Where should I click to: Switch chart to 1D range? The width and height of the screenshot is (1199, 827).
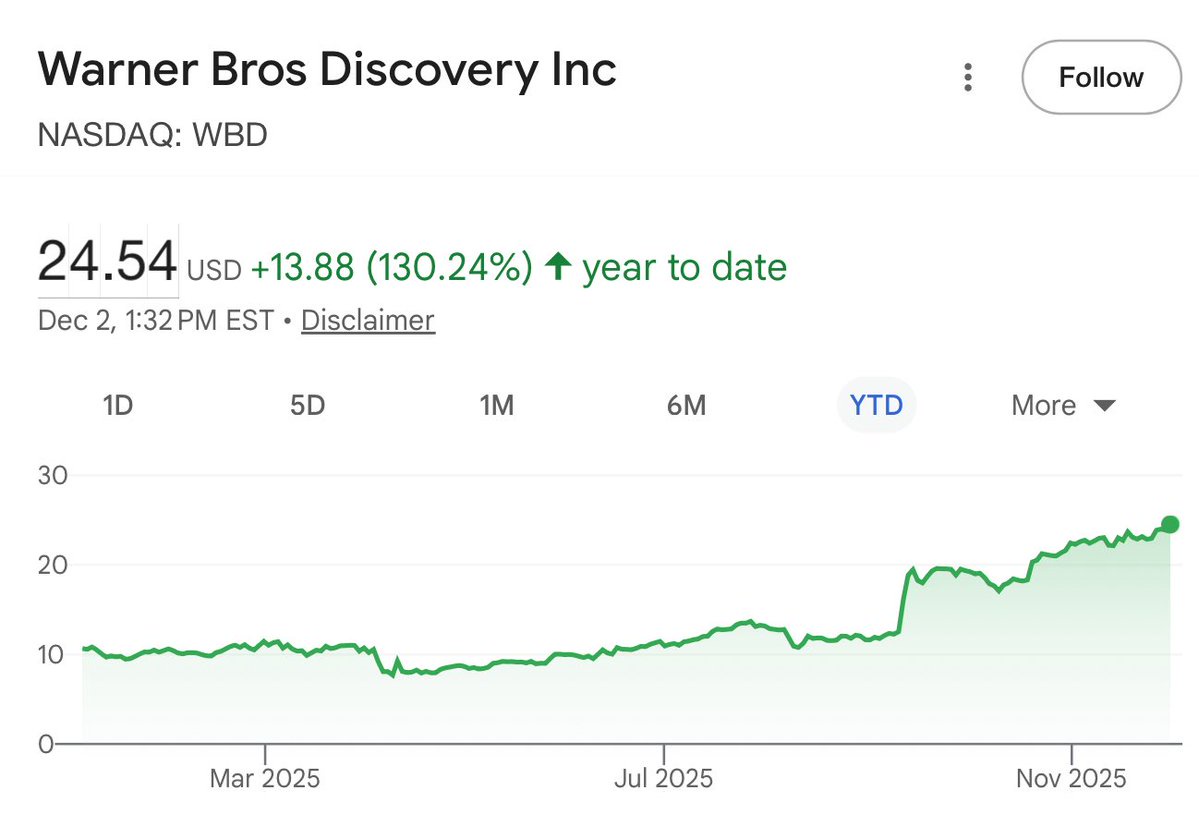[x=118, y=405]
